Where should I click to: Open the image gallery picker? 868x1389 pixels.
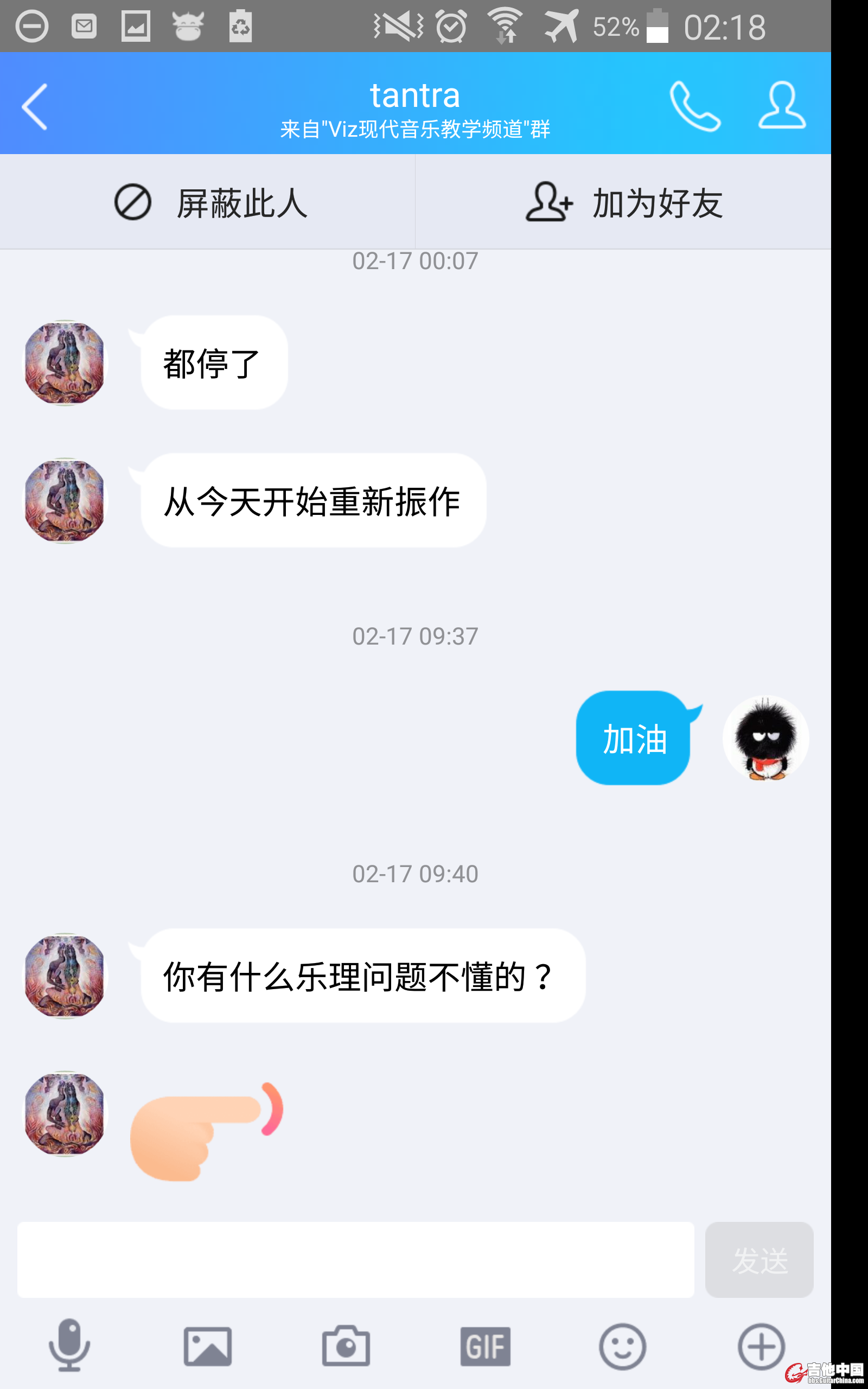point(207,1346)
